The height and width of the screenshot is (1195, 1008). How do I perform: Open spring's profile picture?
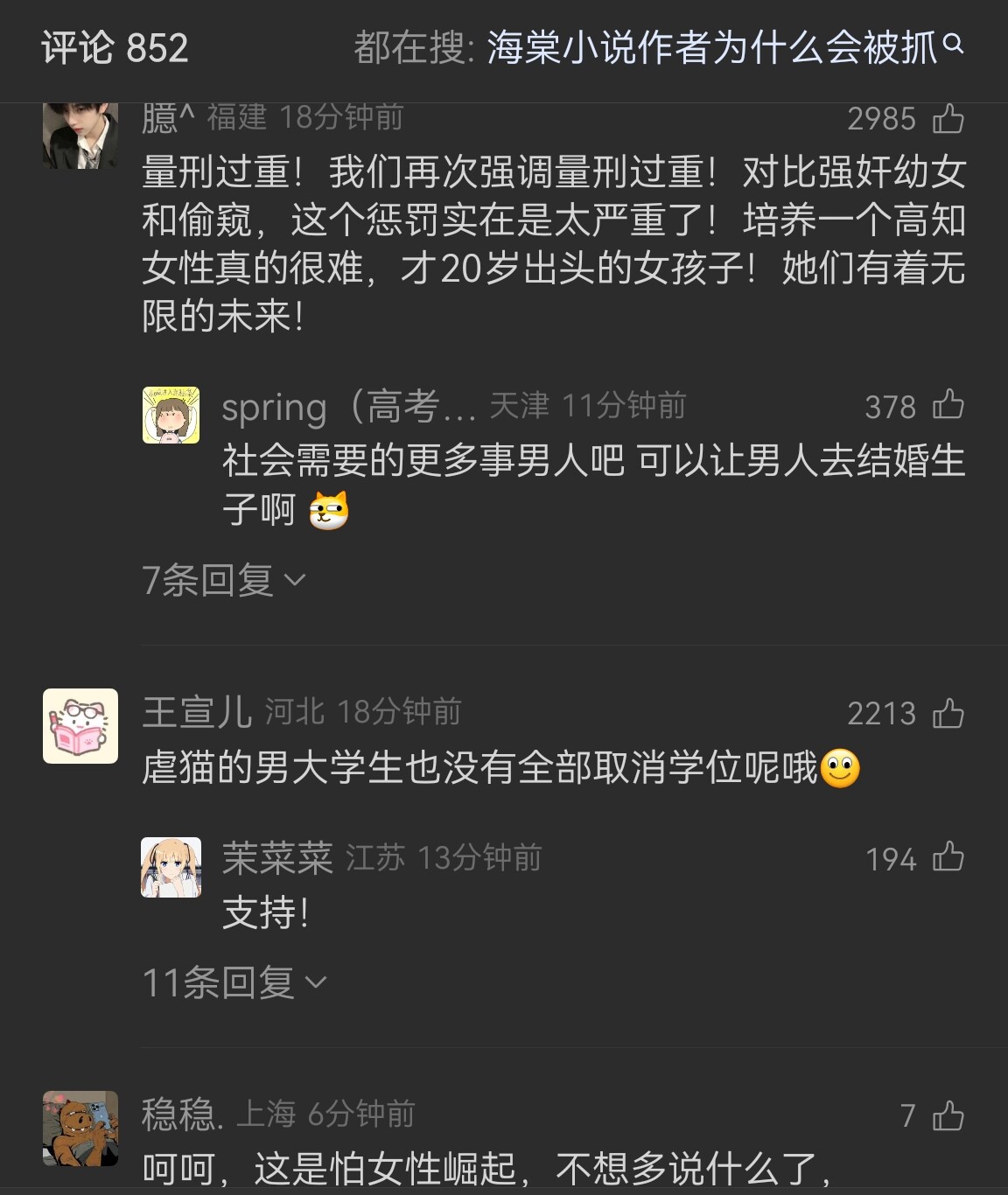click(171, 416)
